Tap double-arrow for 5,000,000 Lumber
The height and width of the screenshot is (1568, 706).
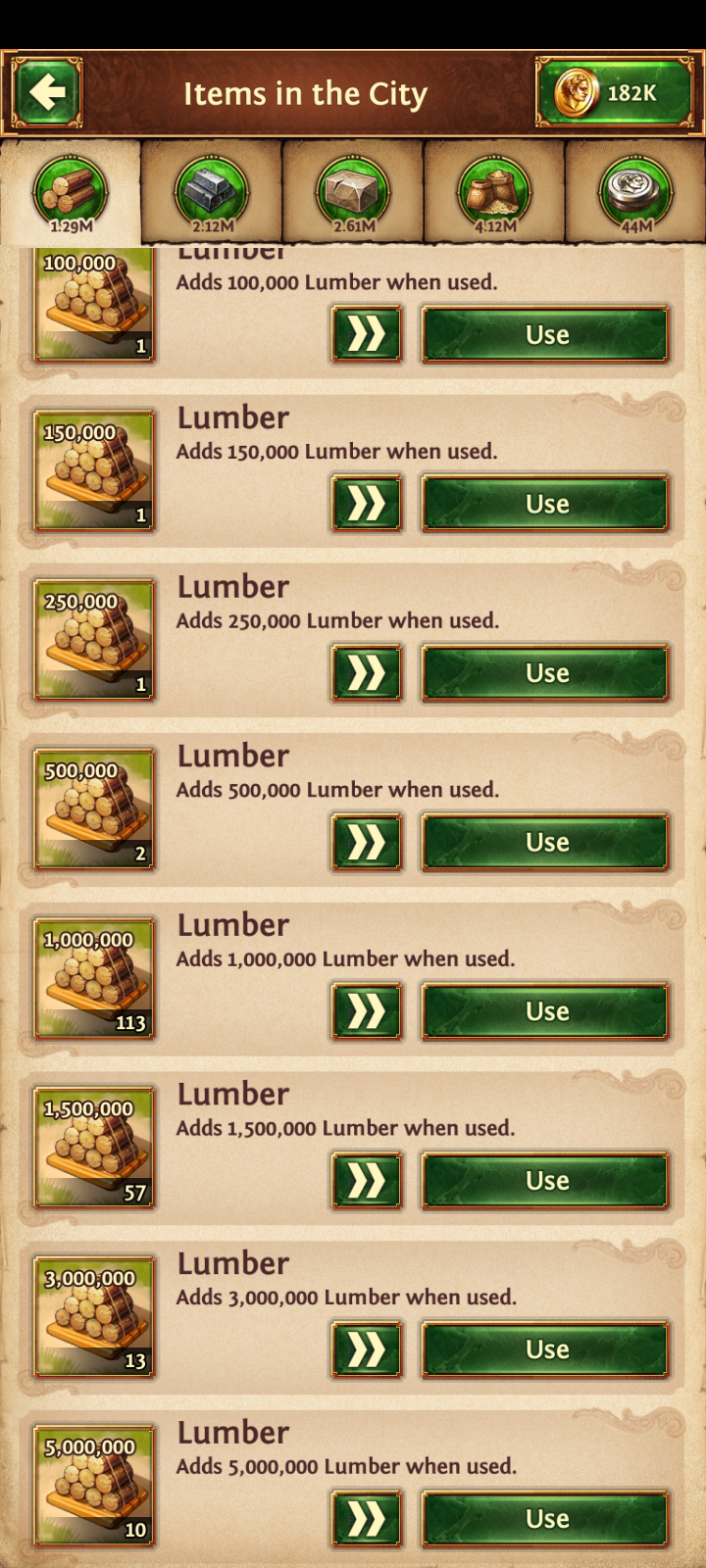[367, 1519]
